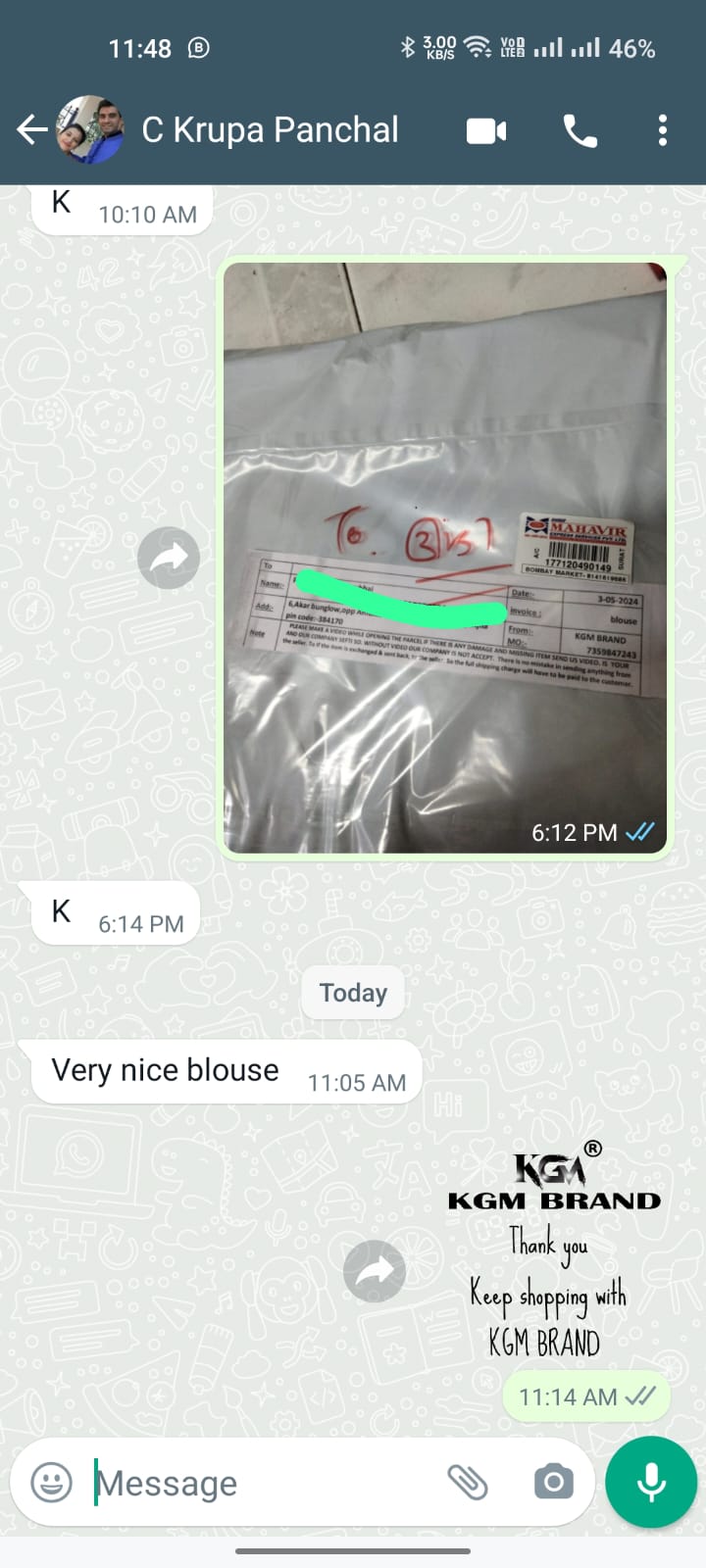Open the parcel photo sent at 6:12 PM
Viewport: 706px width, 1568px height.
tap(445, 558)
